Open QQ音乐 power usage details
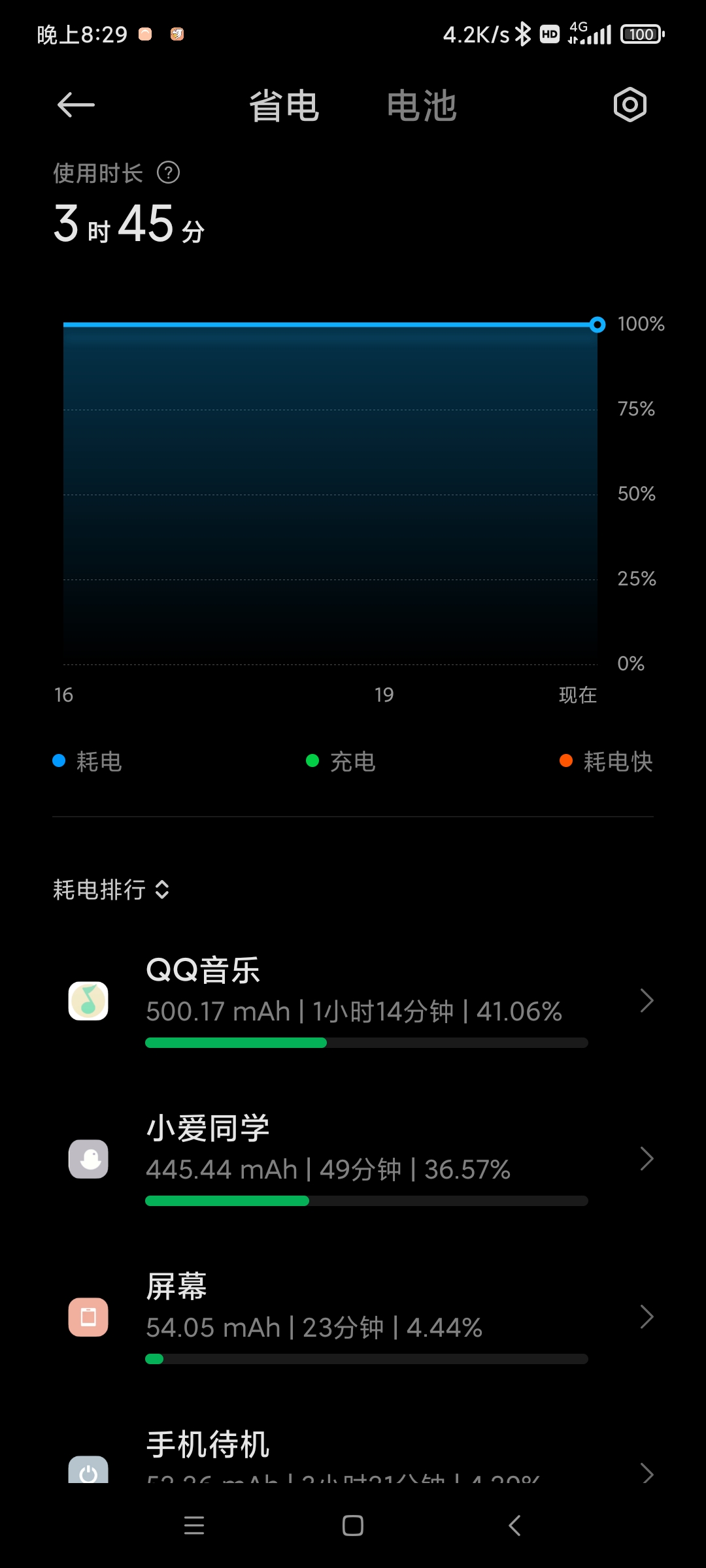 pos(353,1000)
